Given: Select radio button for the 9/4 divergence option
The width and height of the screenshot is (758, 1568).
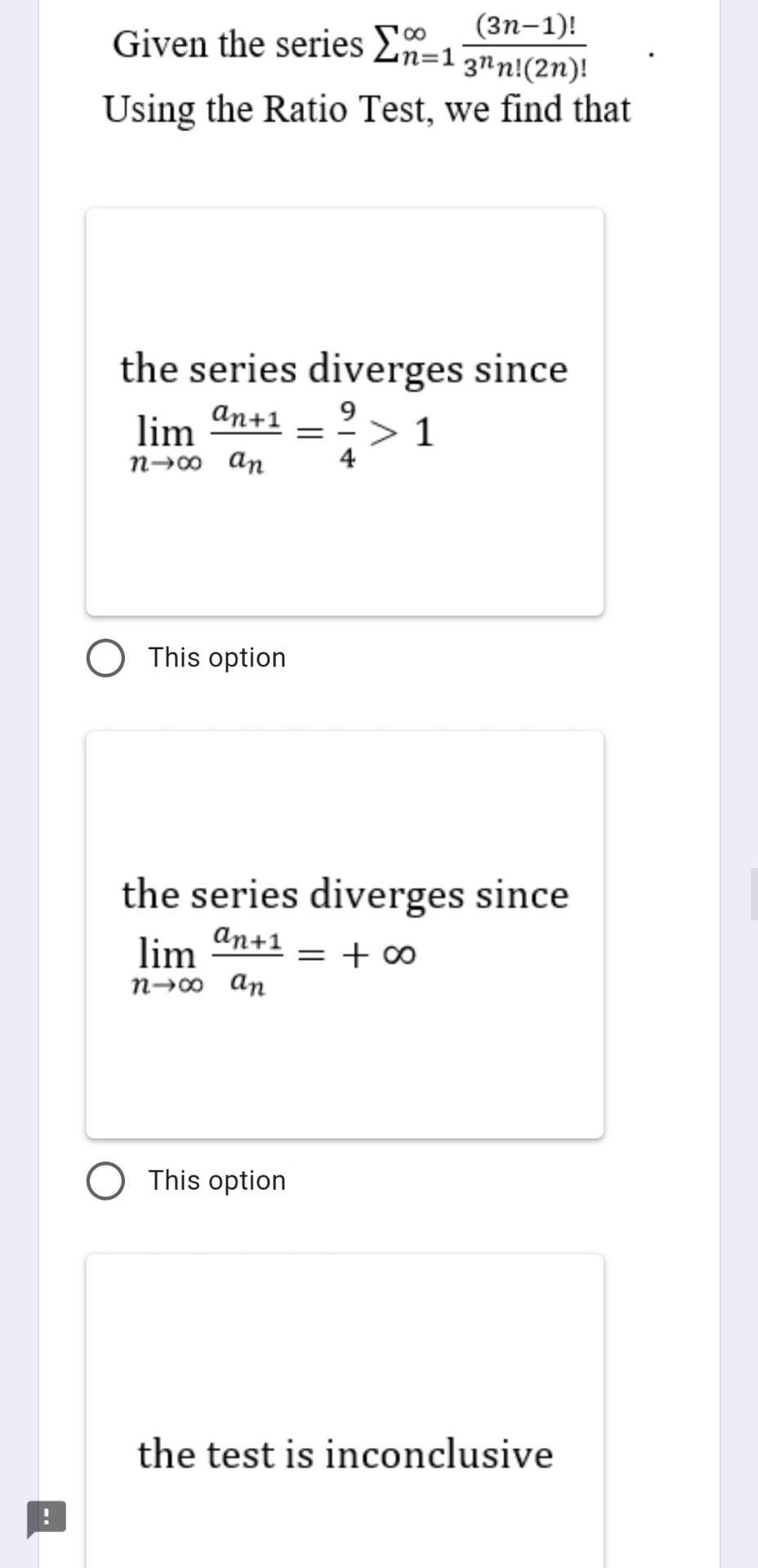Looking at the screenshot, I should coord(105,656).
